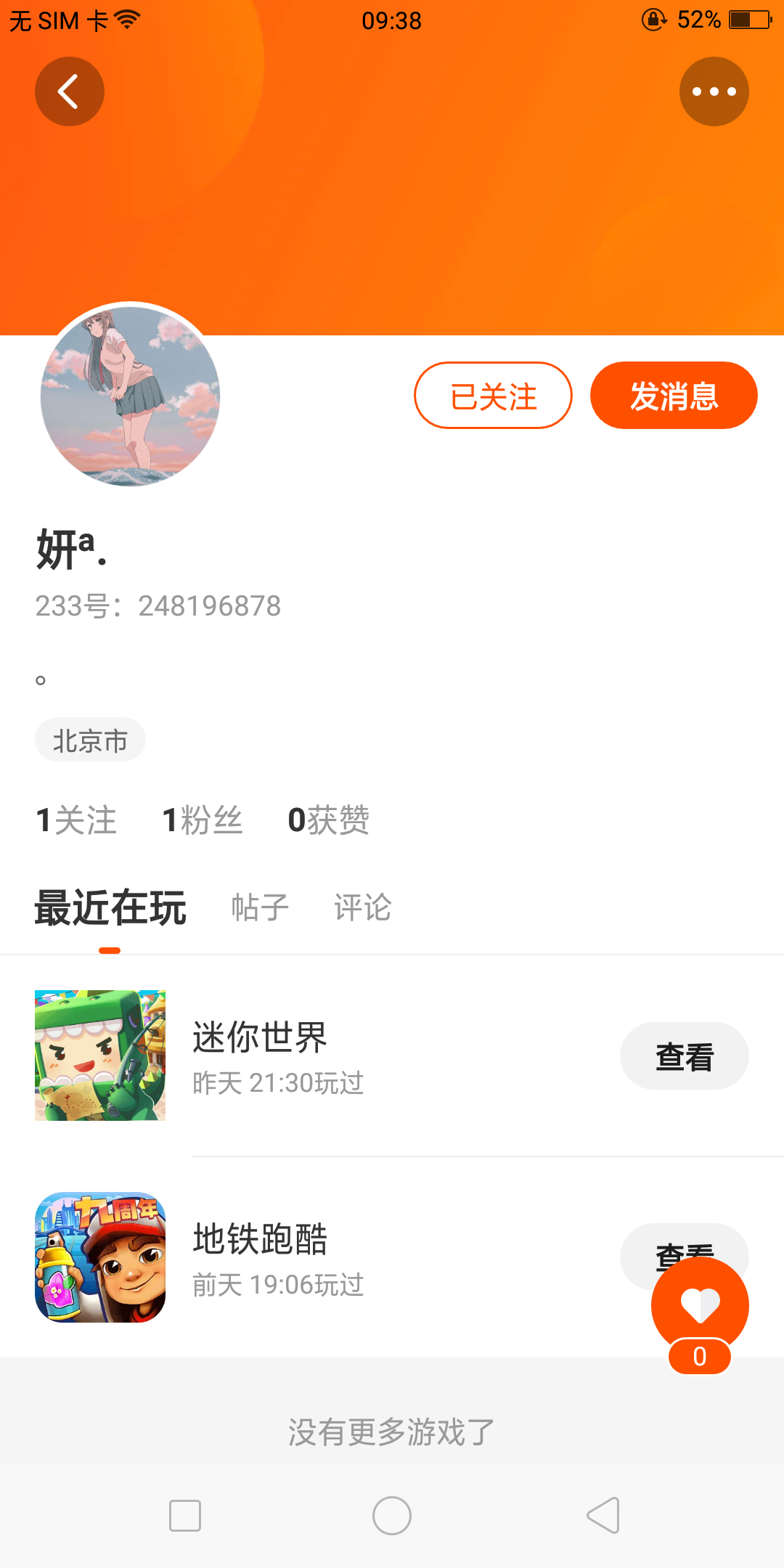784x1568 pixels.
Task: Open the 1粉丝 fans list
Action: point(203,820)
